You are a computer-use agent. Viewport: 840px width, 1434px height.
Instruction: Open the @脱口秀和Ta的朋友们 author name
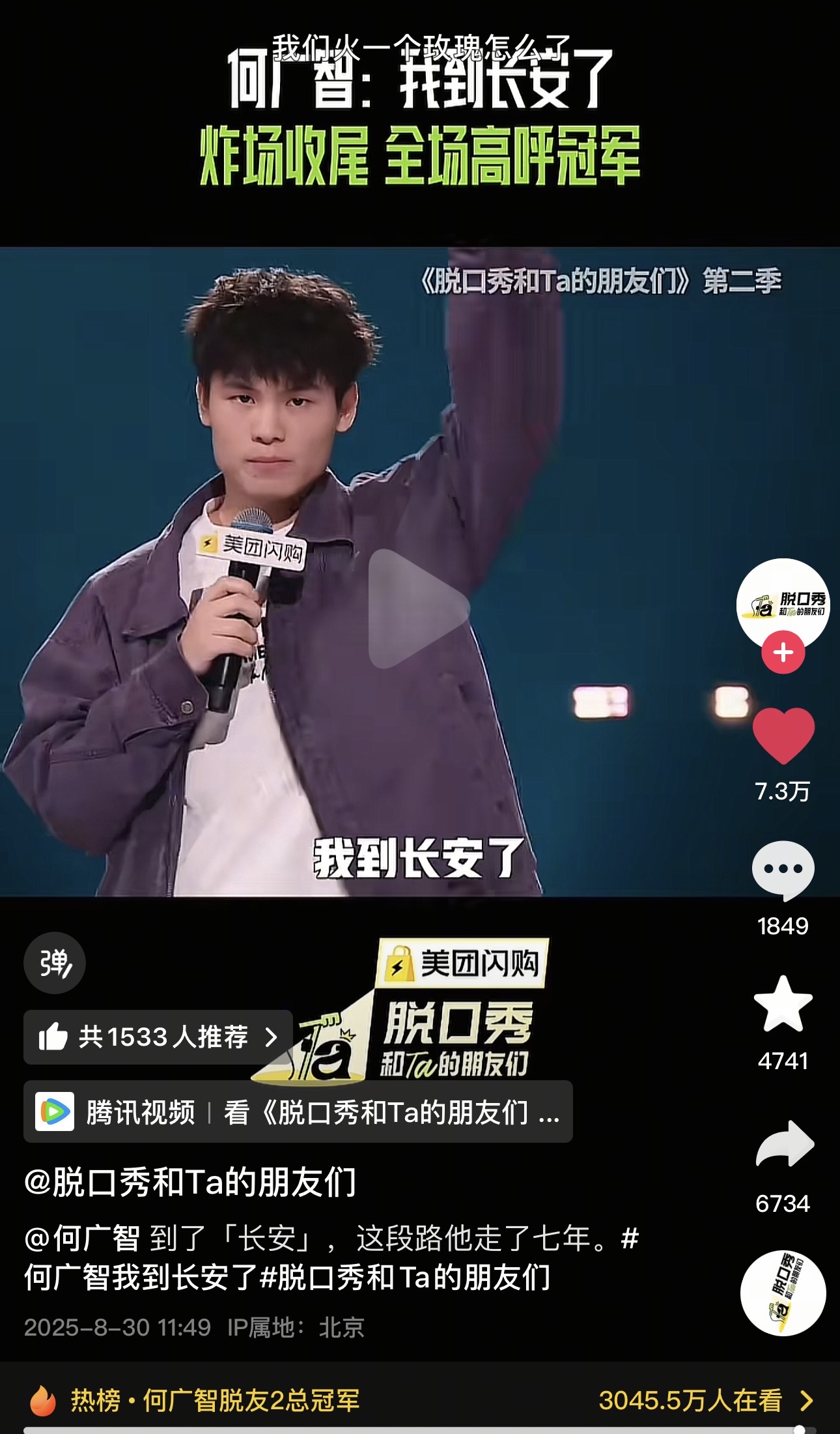tap(190, 1182)
